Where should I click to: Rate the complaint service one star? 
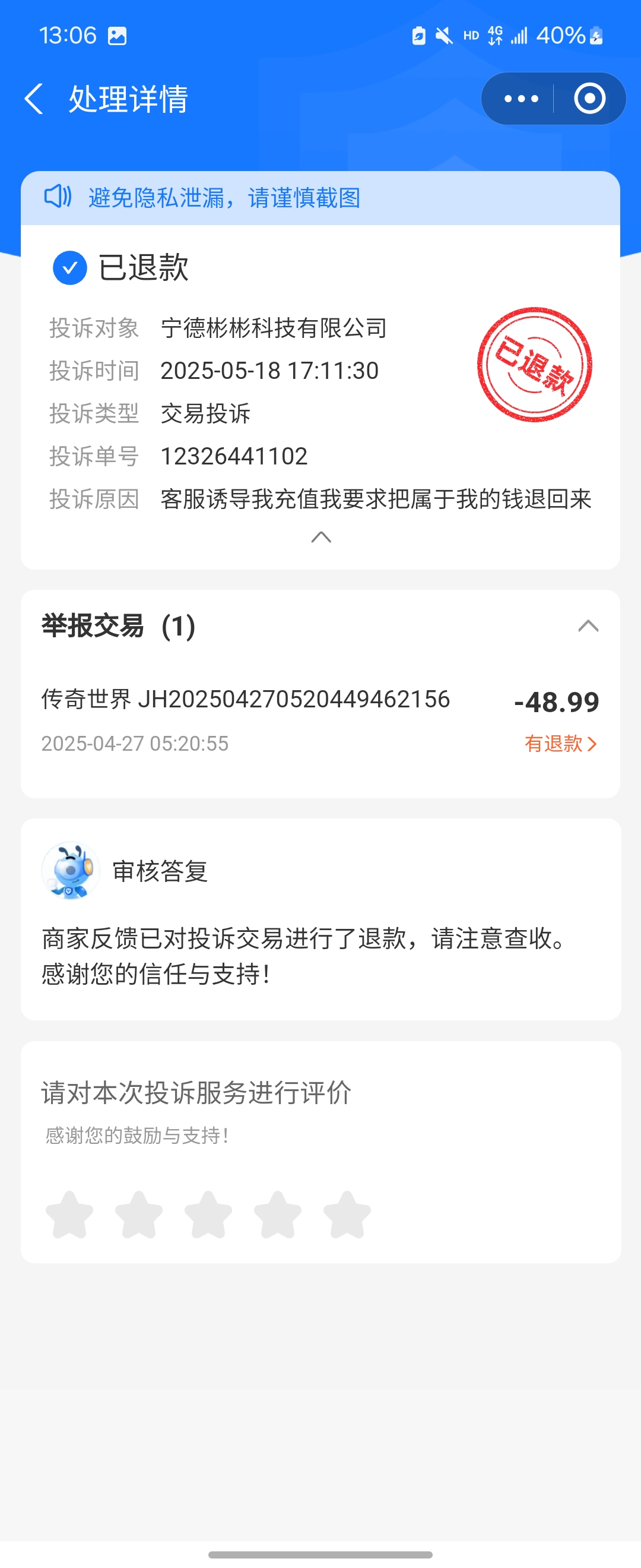(x=69, y=1215)
